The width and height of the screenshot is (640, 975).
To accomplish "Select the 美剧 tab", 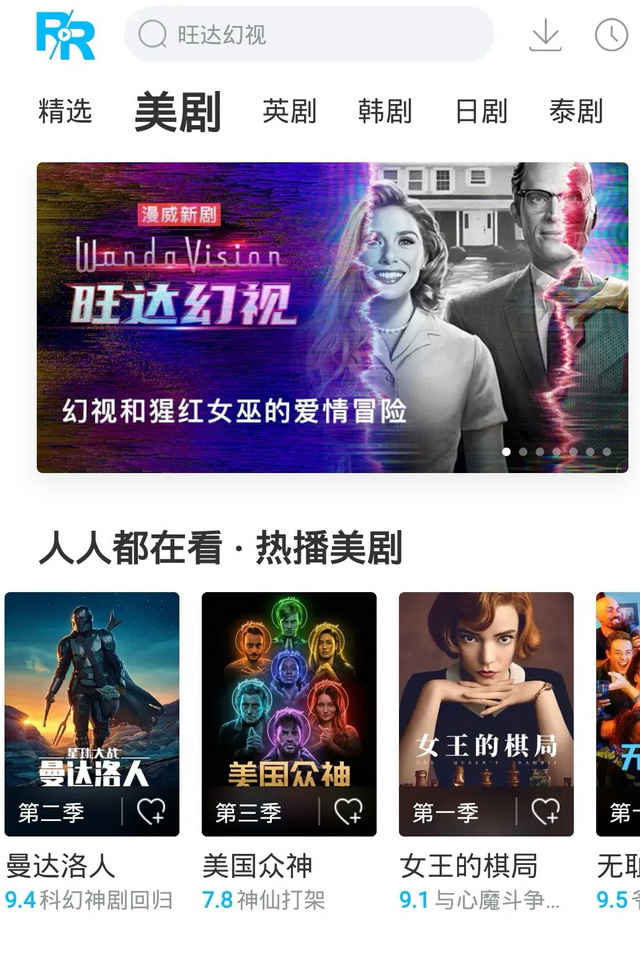I will click(178, 111).
